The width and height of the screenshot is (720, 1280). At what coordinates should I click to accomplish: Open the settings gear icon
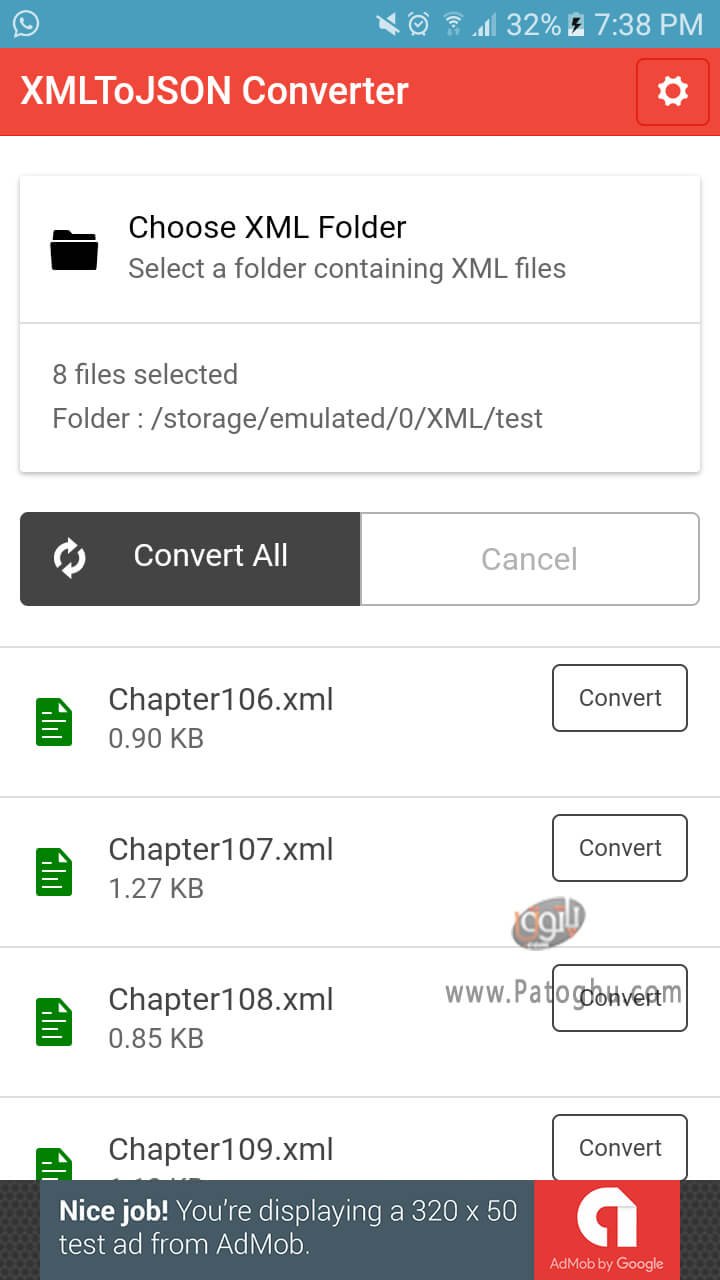click(x=672, y=92)
